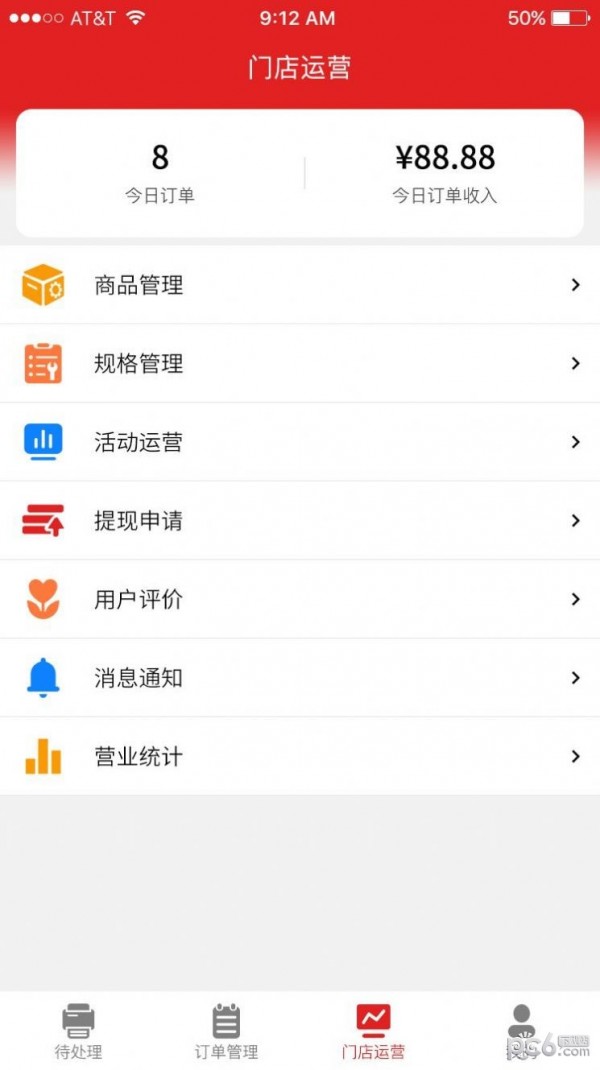
Task: Open 消息通知 notifications row
Action: [300, 677]
